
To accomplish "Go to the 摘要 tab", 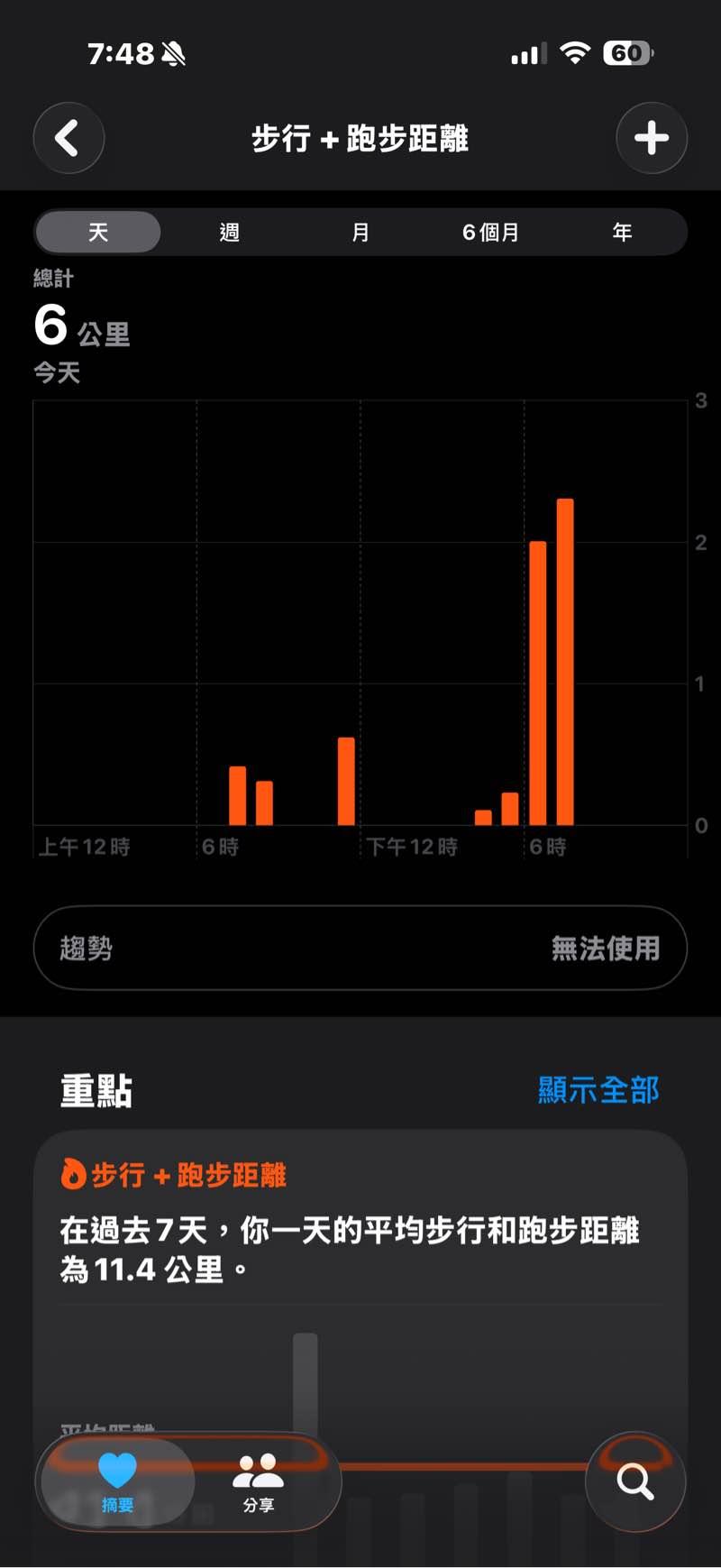I will (117, 1481).
